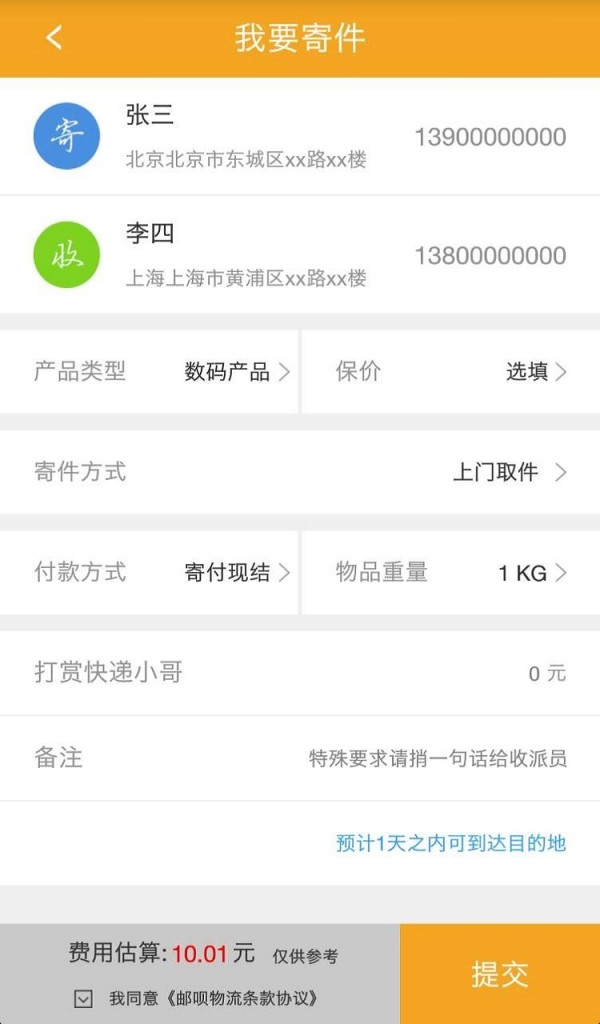Image resolution: width=600 pixels, height=1024 pixels.
Task: Edit sender 张三 address details
Action: (300, 137)
